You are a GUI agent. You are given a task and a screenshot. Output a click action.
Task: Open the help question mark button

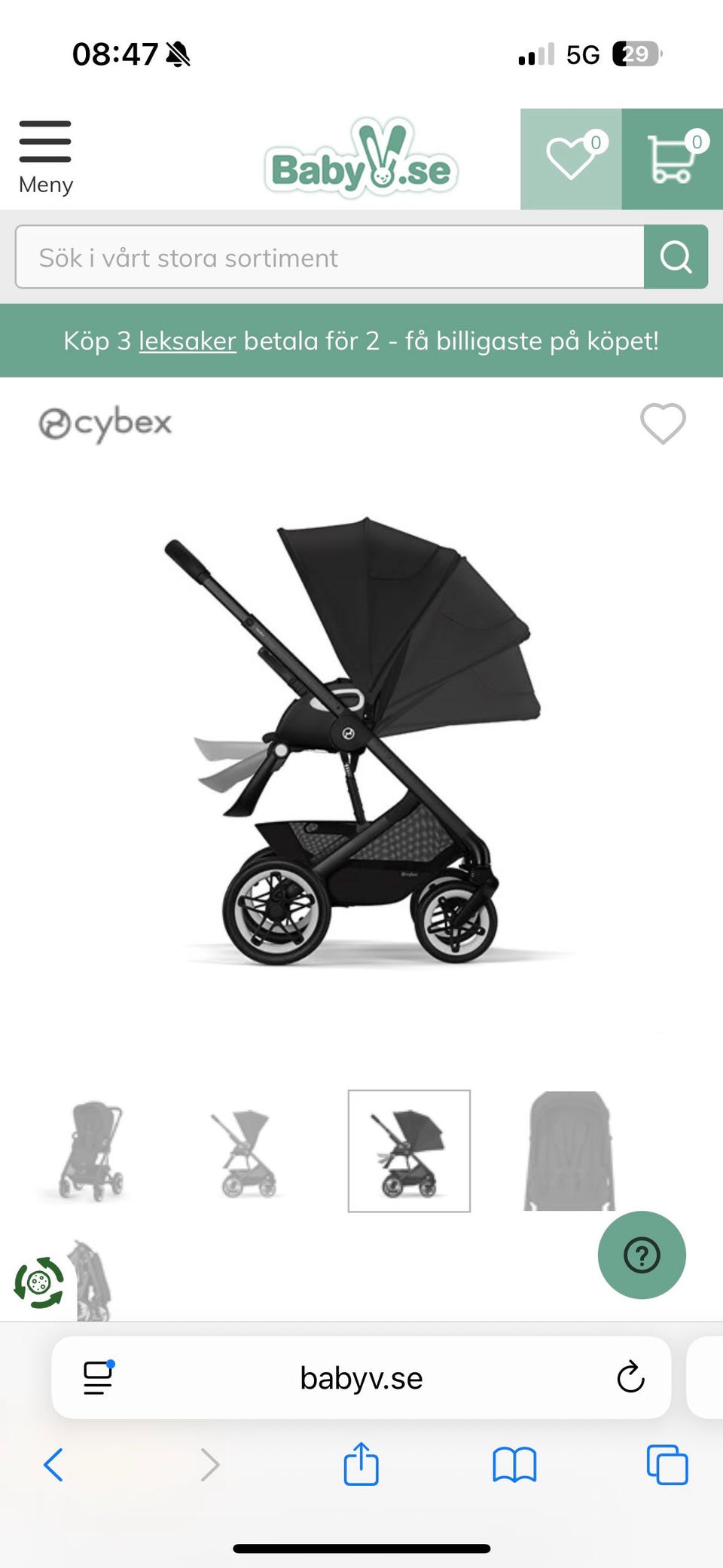click(x=642, y=1255)
